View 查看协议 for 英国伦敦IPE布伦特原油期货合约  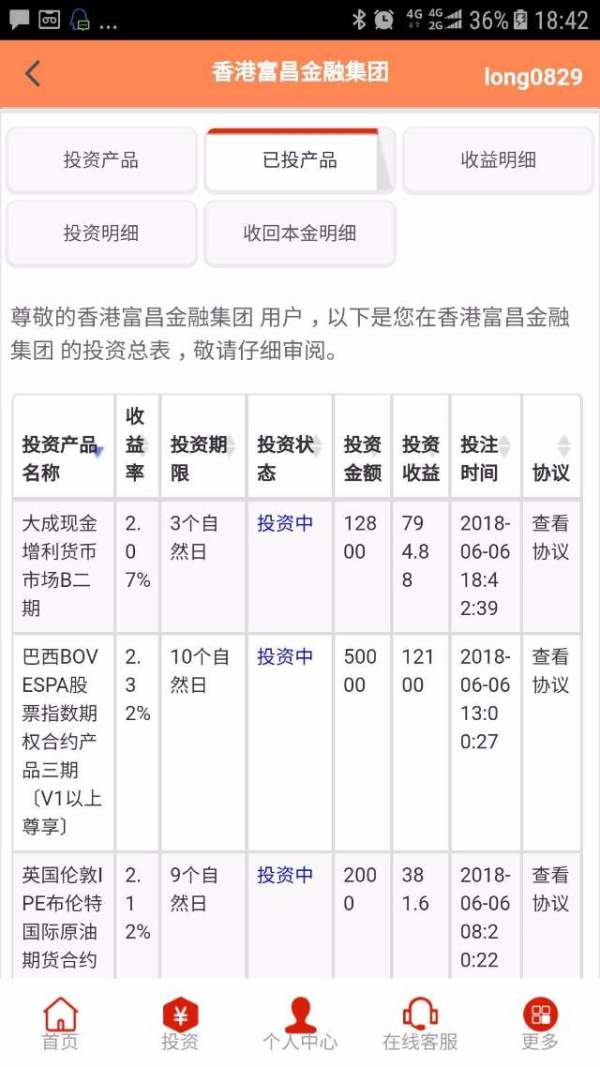(550, 889)
